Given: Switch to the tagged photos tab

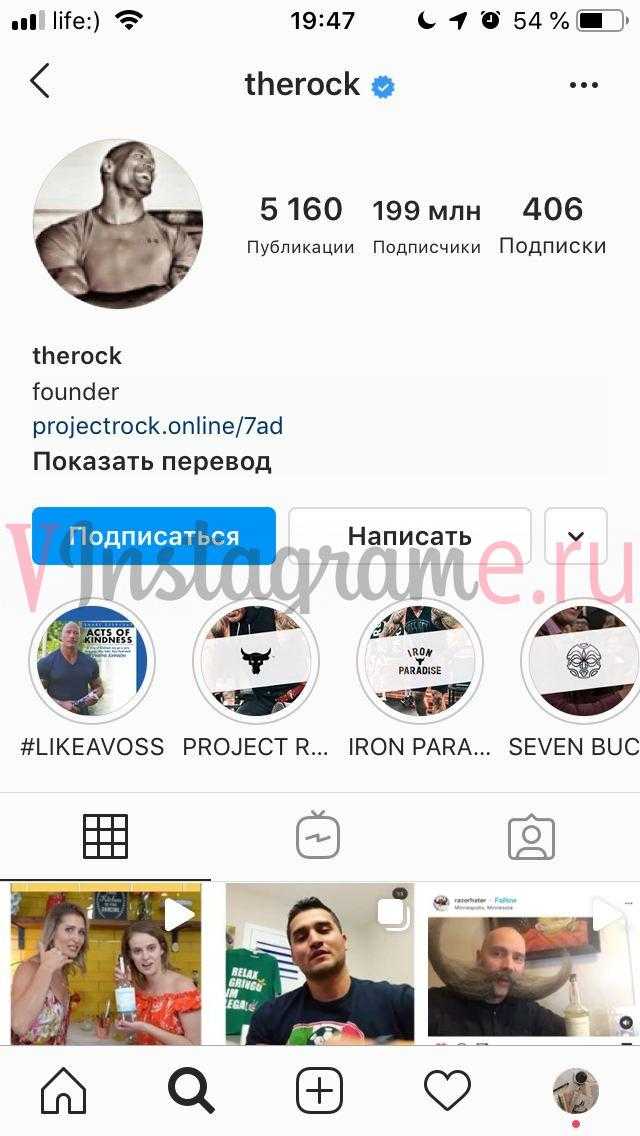Looking at the screenshot, I should [531, 837].
